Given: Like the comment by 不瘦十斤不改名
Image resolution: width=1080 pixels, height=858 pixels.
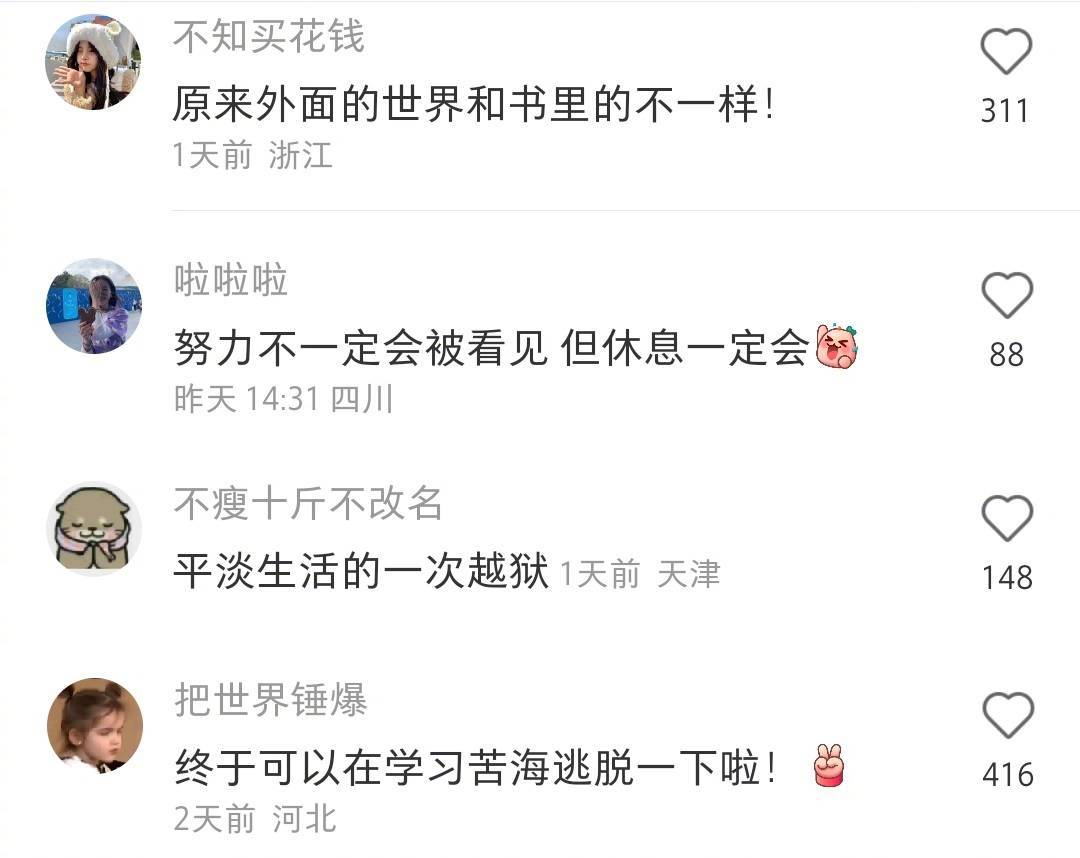Looking at the screenshot, I should pyautogui.click(x=1005, y=519).
